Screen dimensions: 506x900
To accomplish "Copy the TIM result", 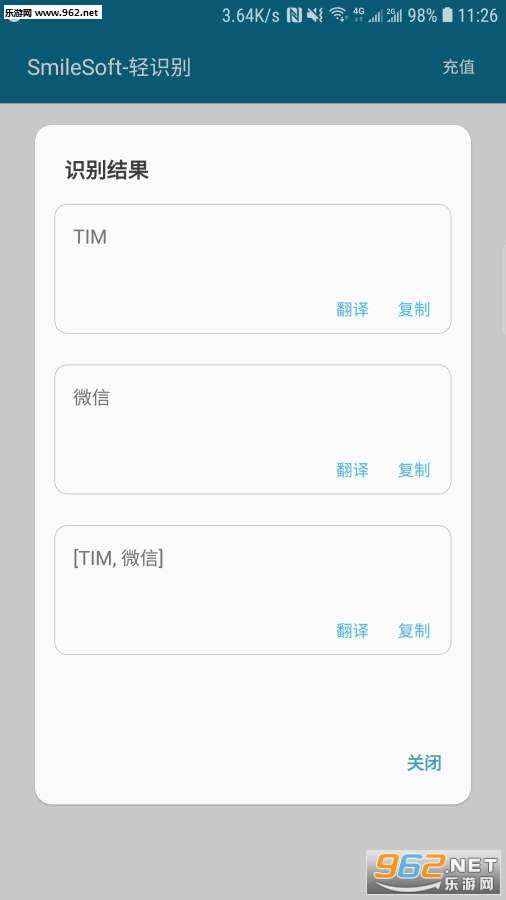I will 414,309.
